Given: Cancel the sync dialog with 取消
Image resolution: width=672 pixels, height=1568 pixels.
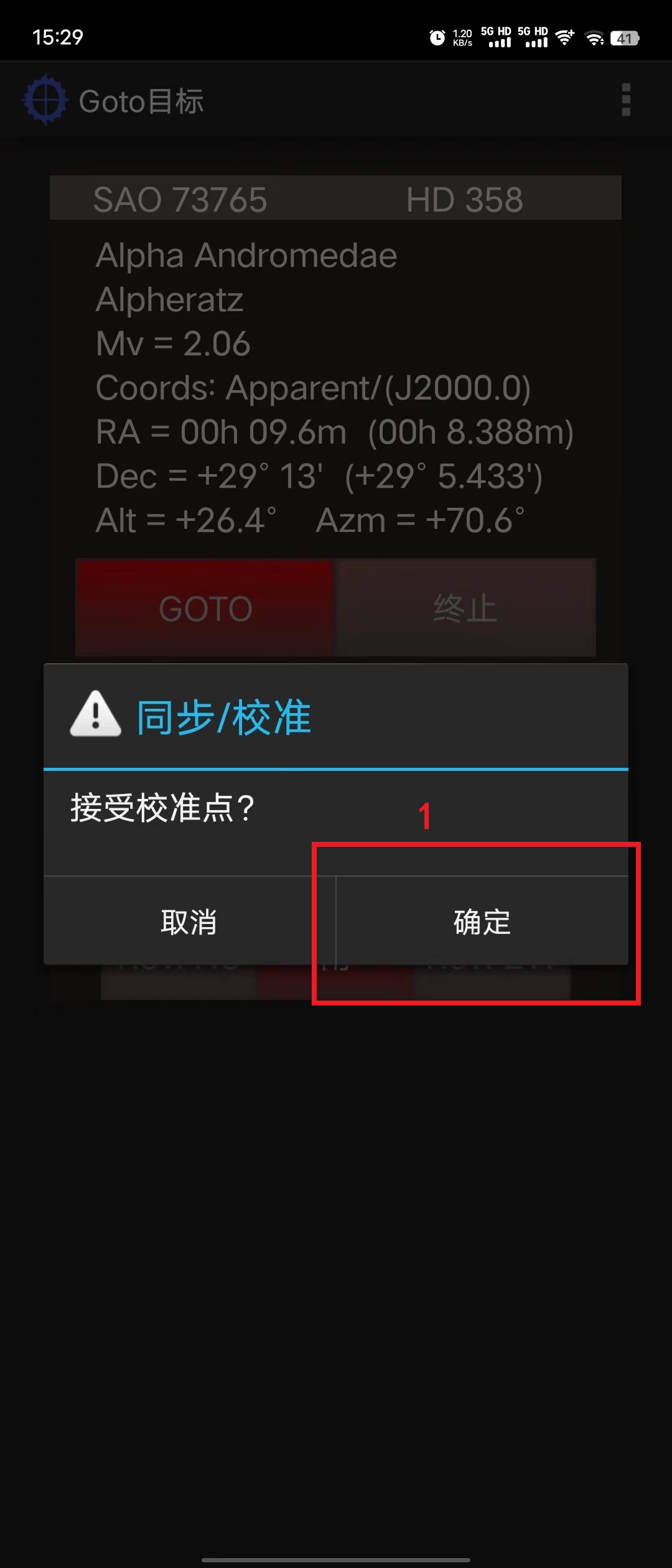Looking at the screenshot, I should coord(189,922).
